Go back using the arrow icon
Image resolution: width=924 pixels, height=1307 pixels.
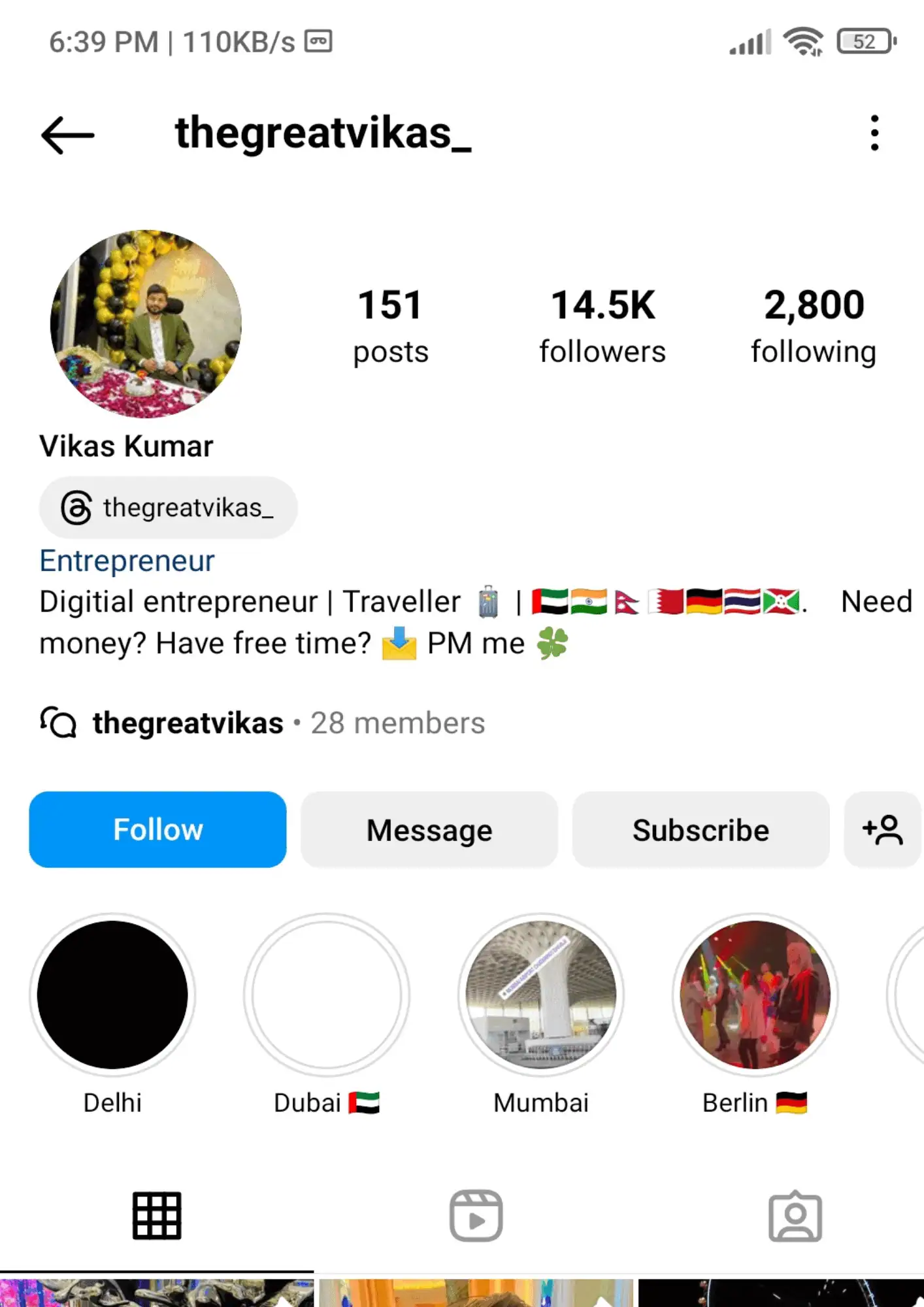(68, 135)
